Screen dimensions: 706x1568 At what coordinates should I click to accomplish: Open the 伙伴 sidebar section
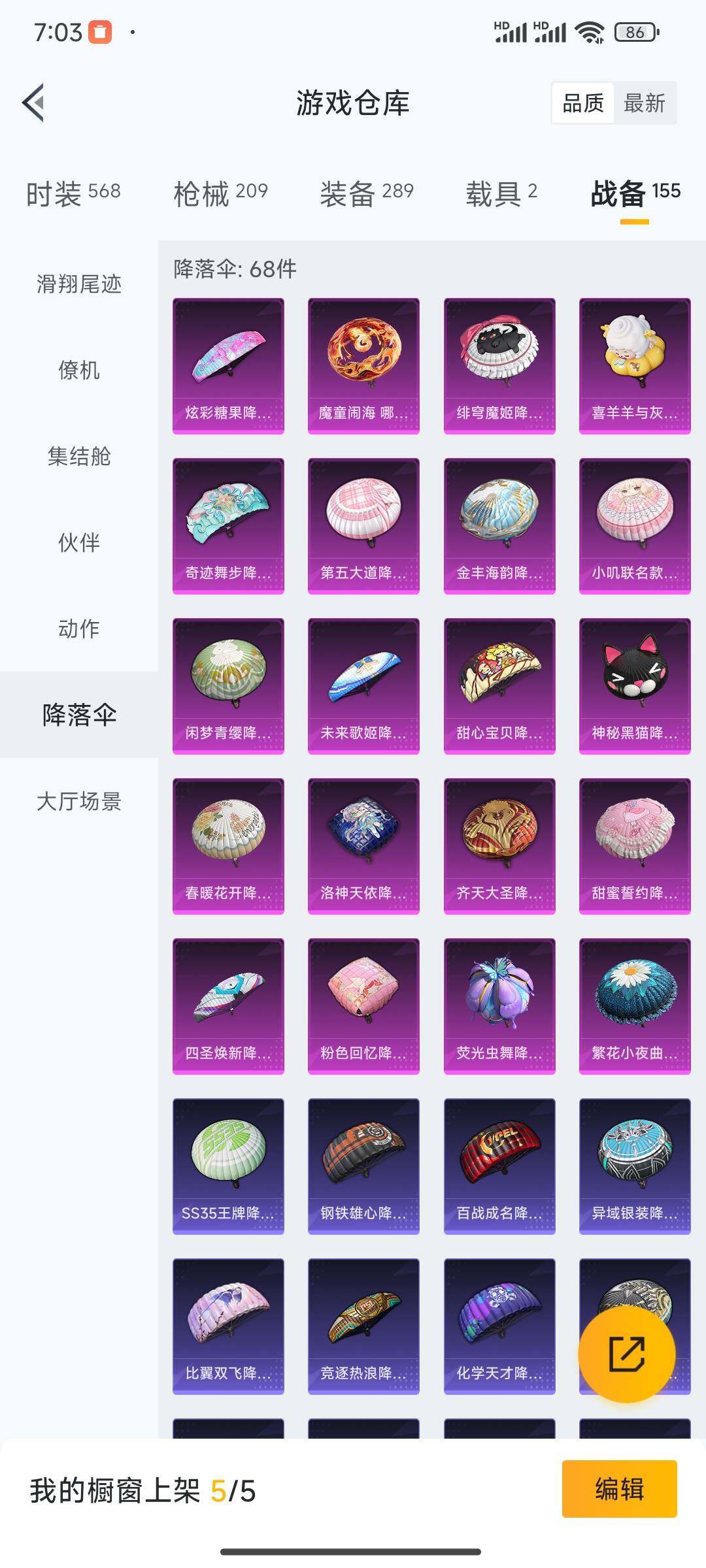[x=78, y=544]
